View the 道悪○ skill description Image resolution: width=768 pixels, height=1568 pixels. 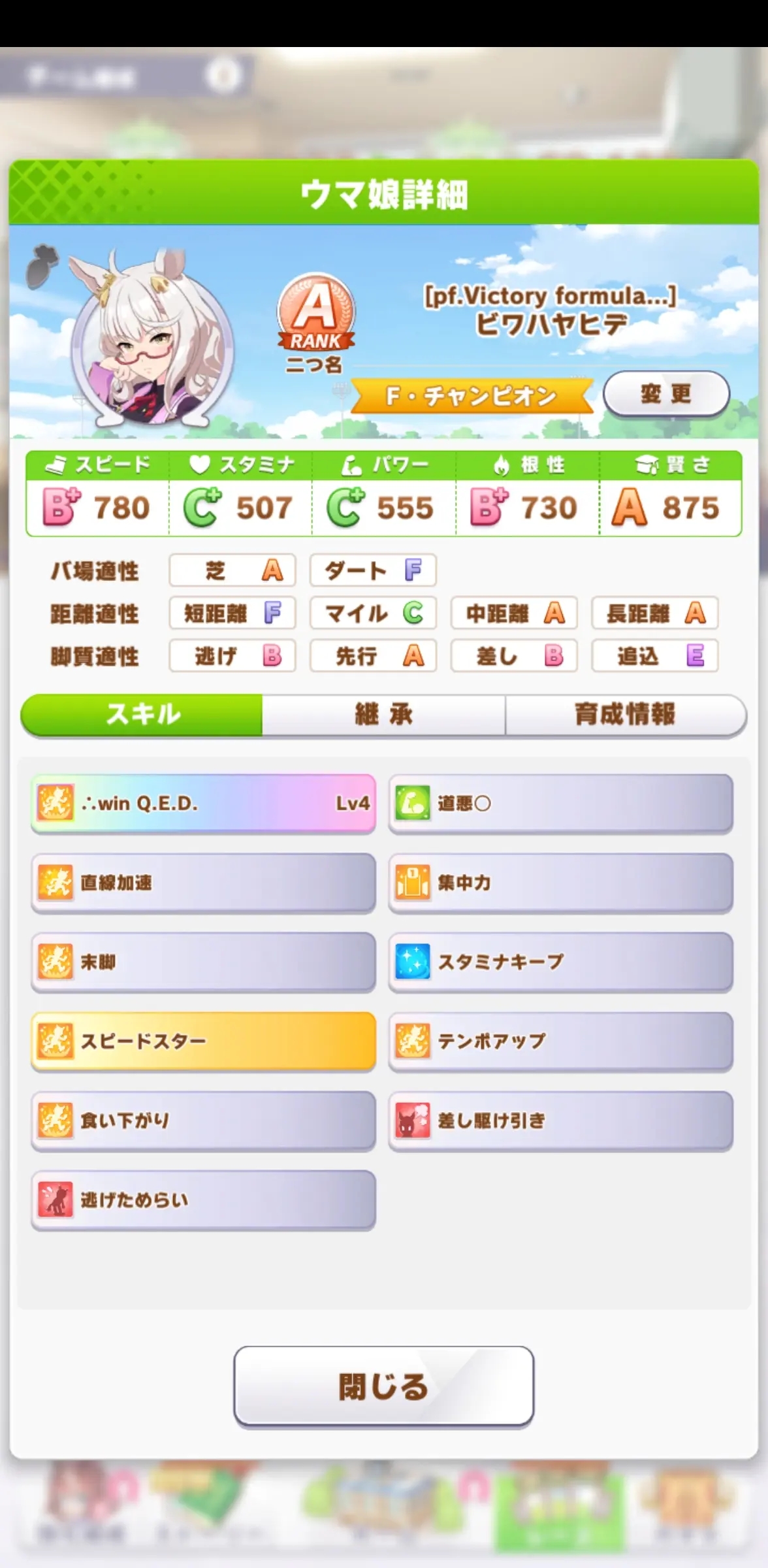pos(560,804)
